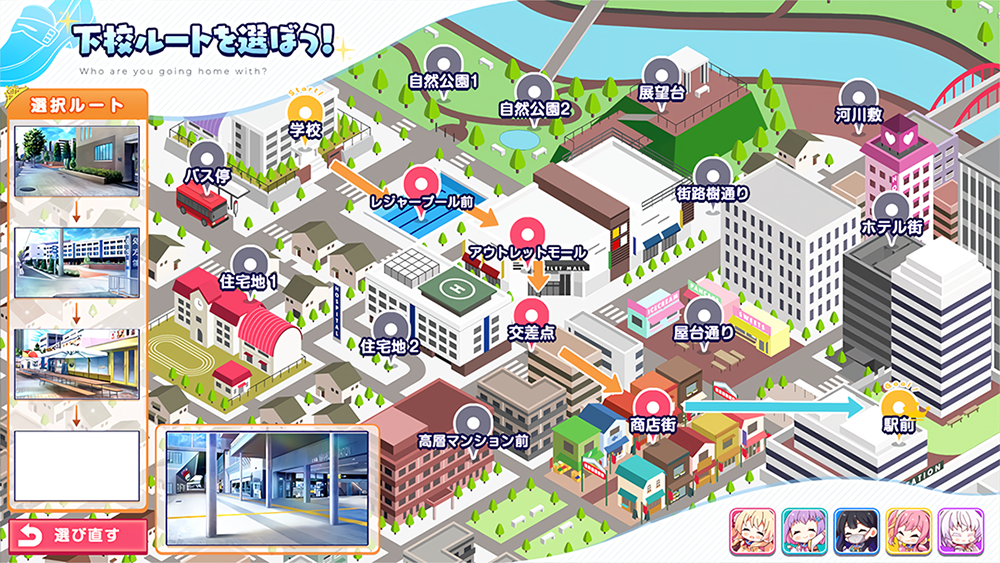This screenshot has height=563, width=1000.
Task: Select the 自然公園1 map pin
Action: tap(444, 60)
